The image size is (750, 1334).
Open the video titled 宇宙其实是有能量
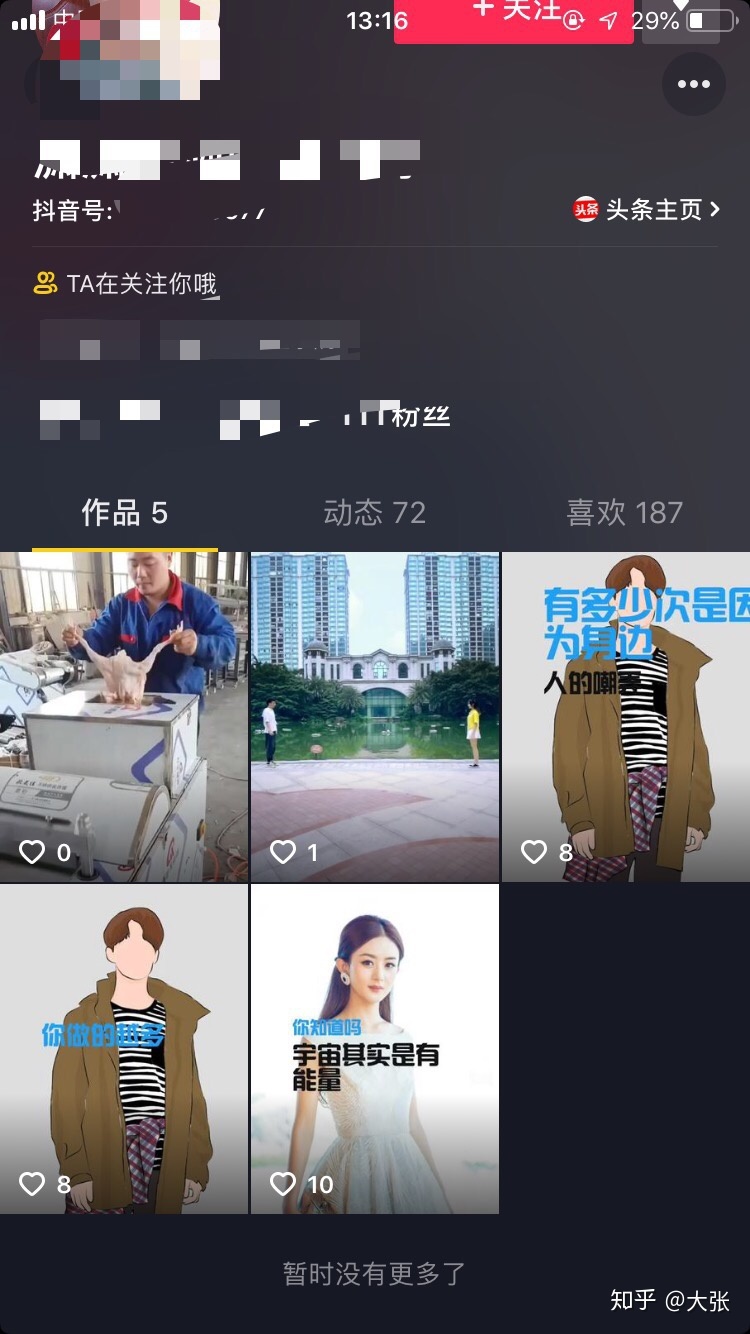click(x=374, y=1048)
